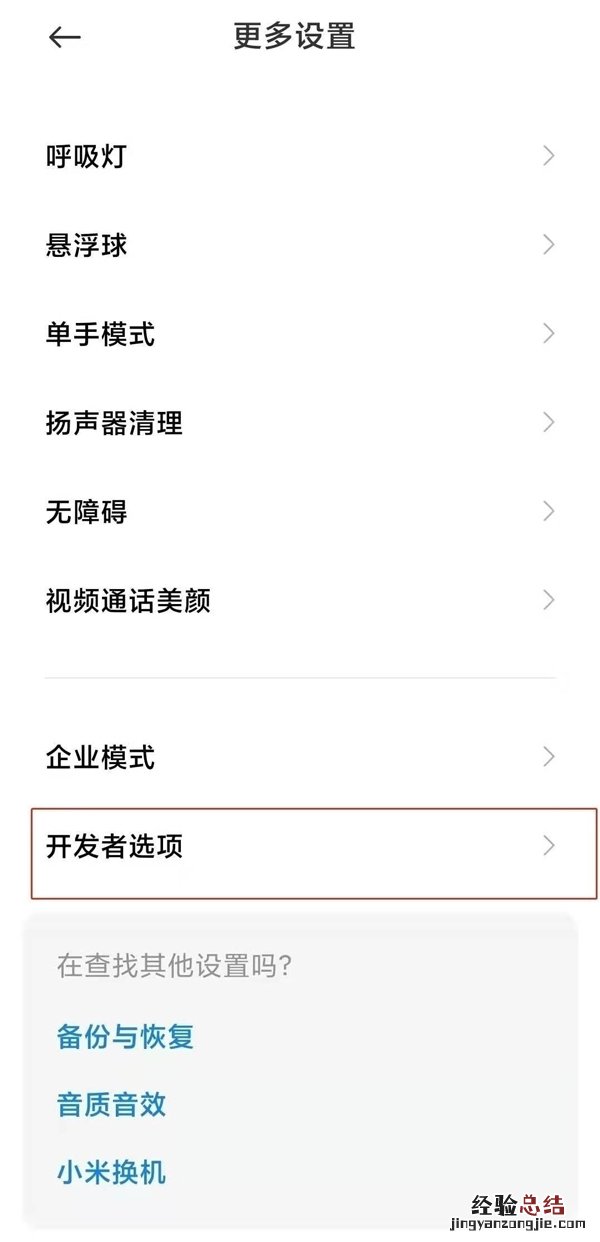Go back from 更多设置

coord(64,38)
